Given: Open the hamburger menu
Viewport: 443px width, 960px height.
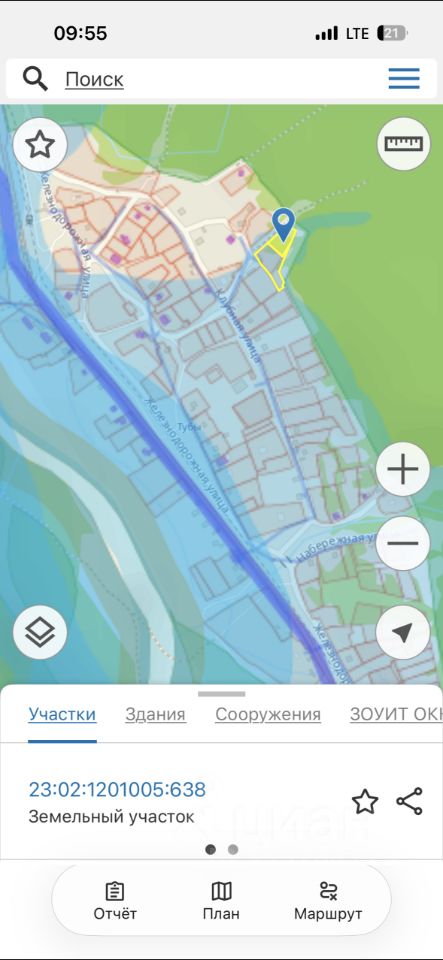Looking at the screenshot, I should [x=404, y=78].
